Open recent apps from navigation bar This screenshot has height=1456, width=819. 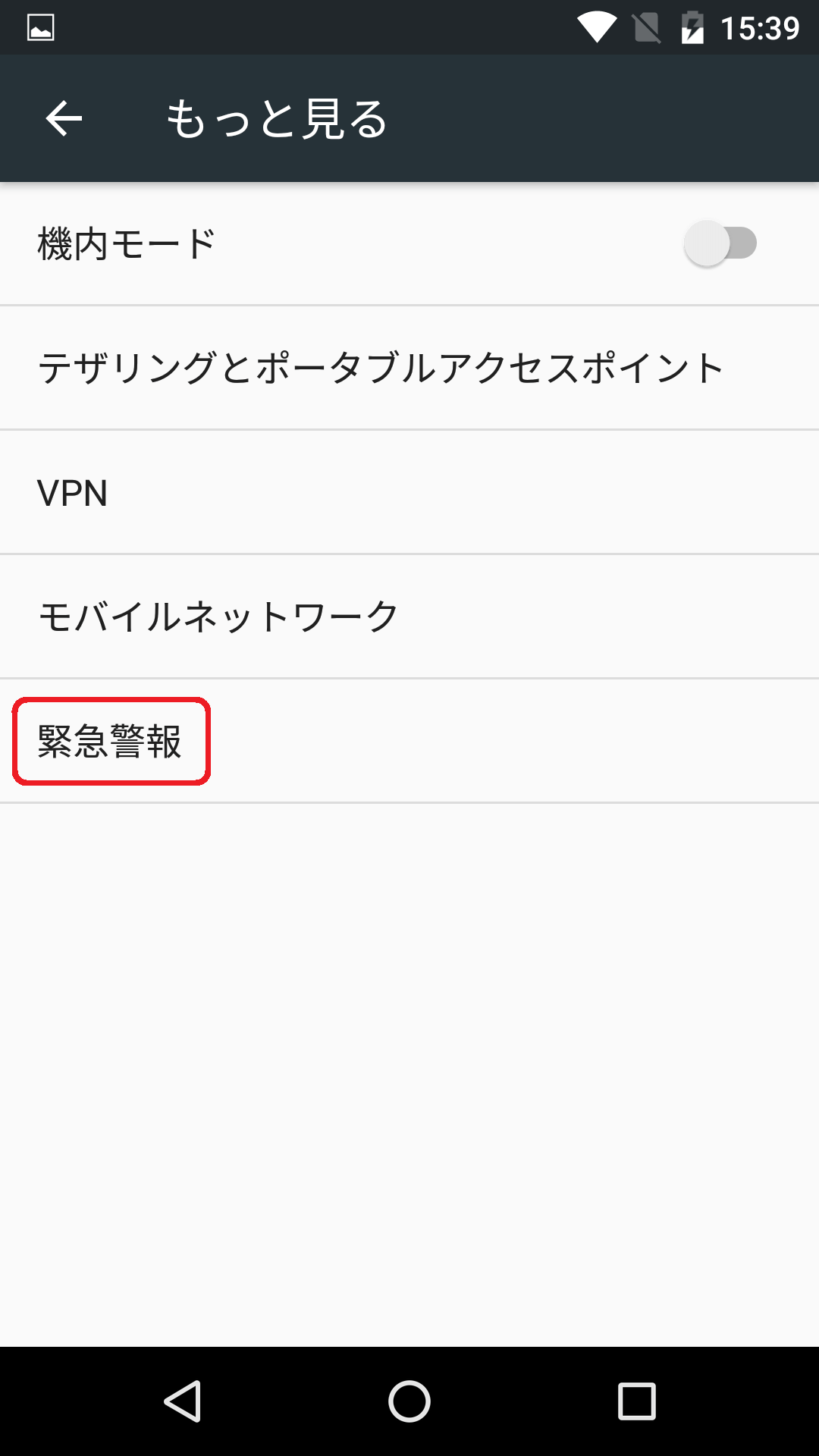(x=637, y=1401)
